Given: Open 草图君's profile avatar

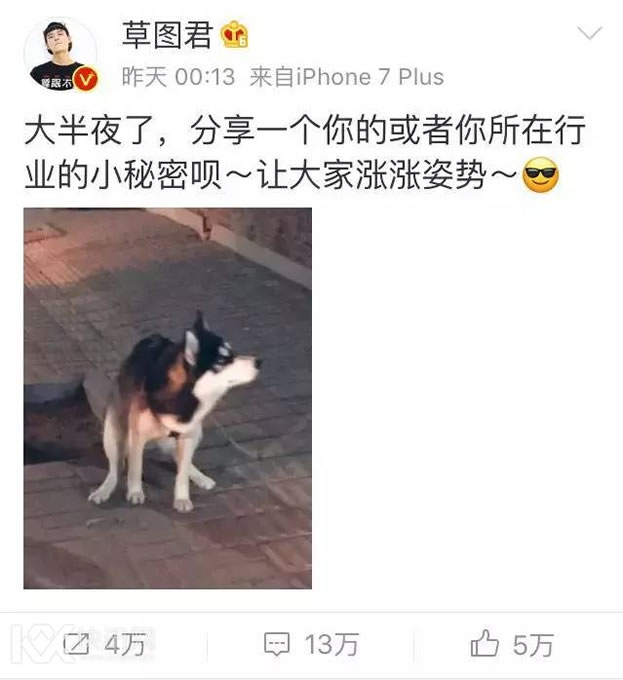Looking at the screenshot, I should [x=60, y=56].
